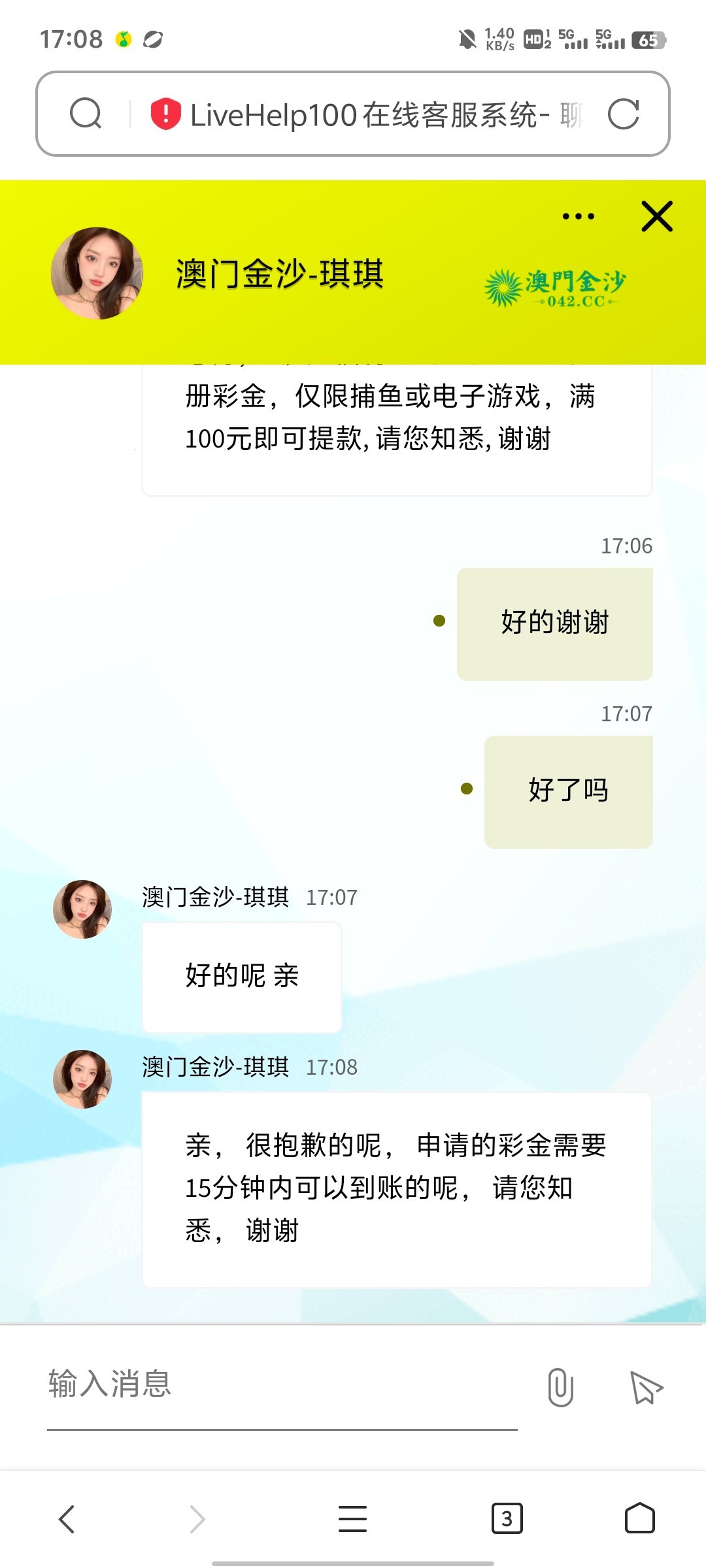Open the three-dot chat options menu
The width and height of the screenshot is (706, 1568).
pyautogui.click(x=579, y=216)
